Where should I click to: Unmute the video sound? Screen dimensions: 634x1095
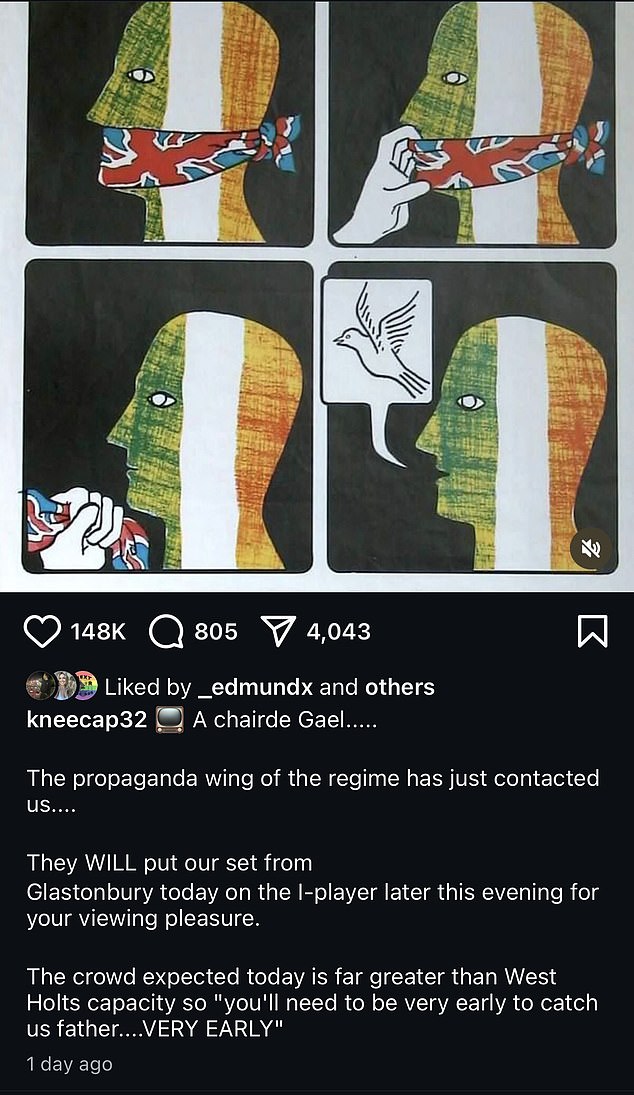[588, 547]
